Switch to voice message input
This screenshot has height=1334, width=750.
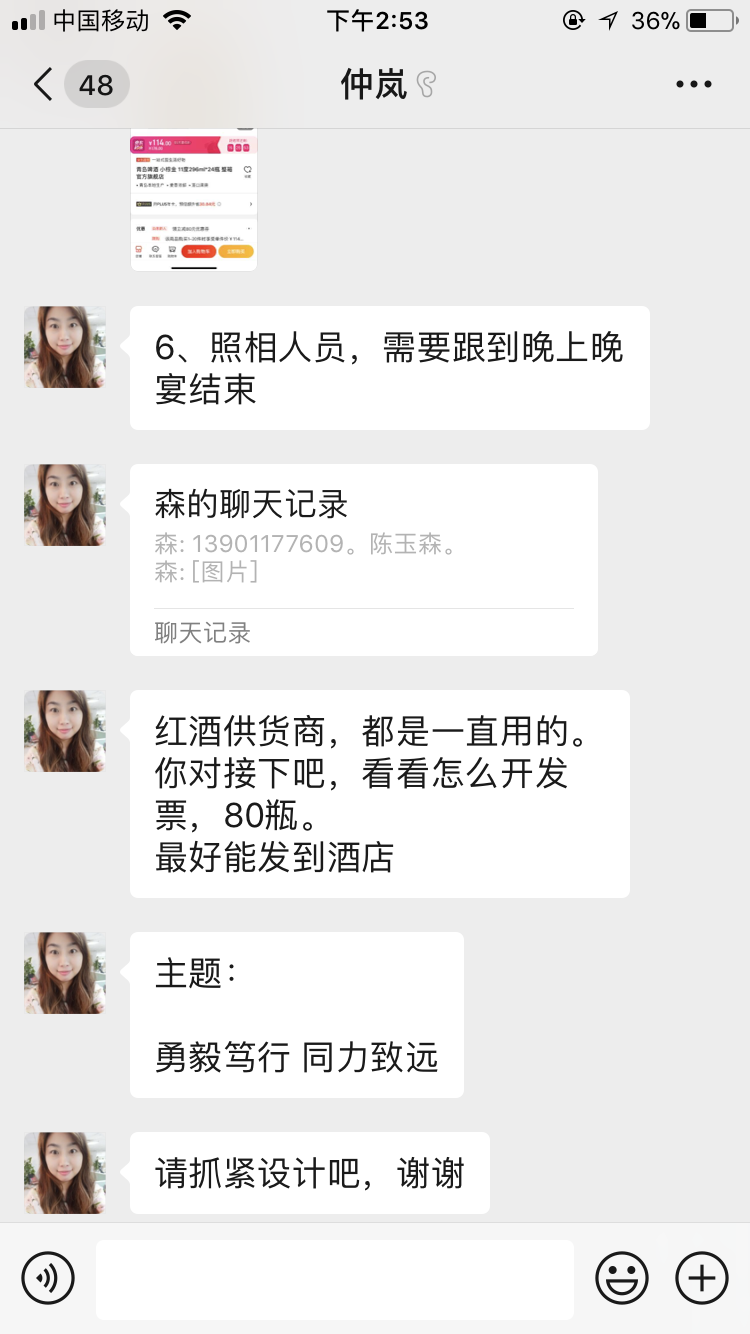[48, 1278]
